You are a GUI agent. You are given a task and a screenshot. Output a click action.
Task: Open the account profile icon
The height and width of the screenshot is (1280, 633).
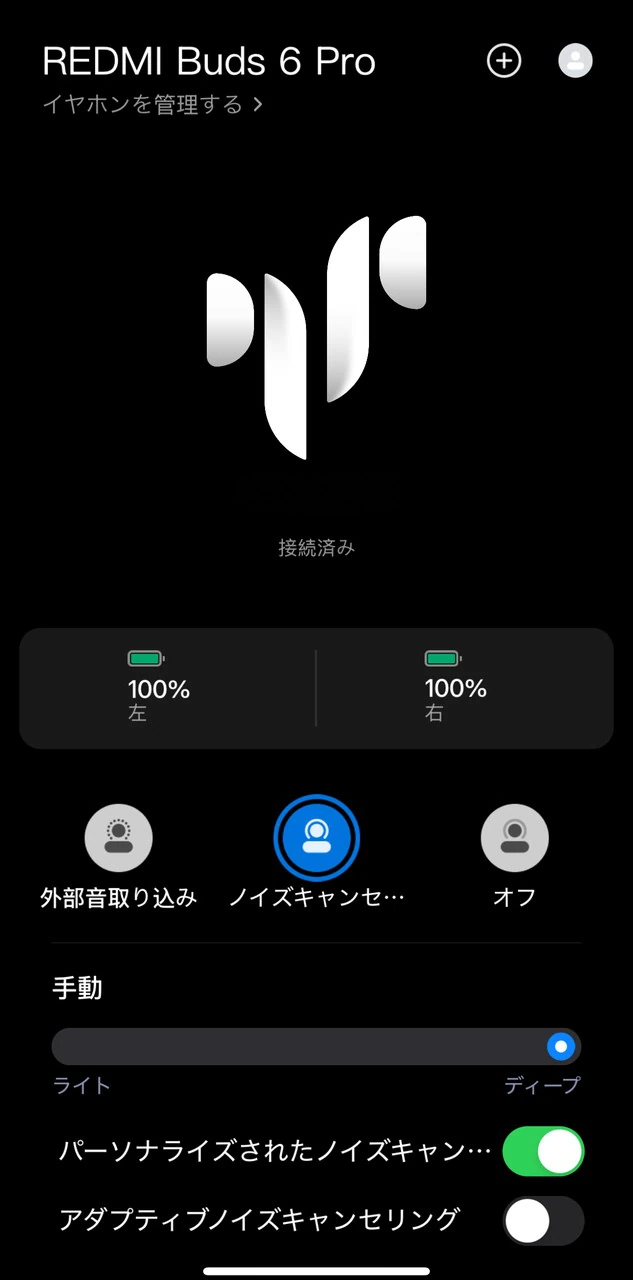pyautogui.click(x=575, y=61)
